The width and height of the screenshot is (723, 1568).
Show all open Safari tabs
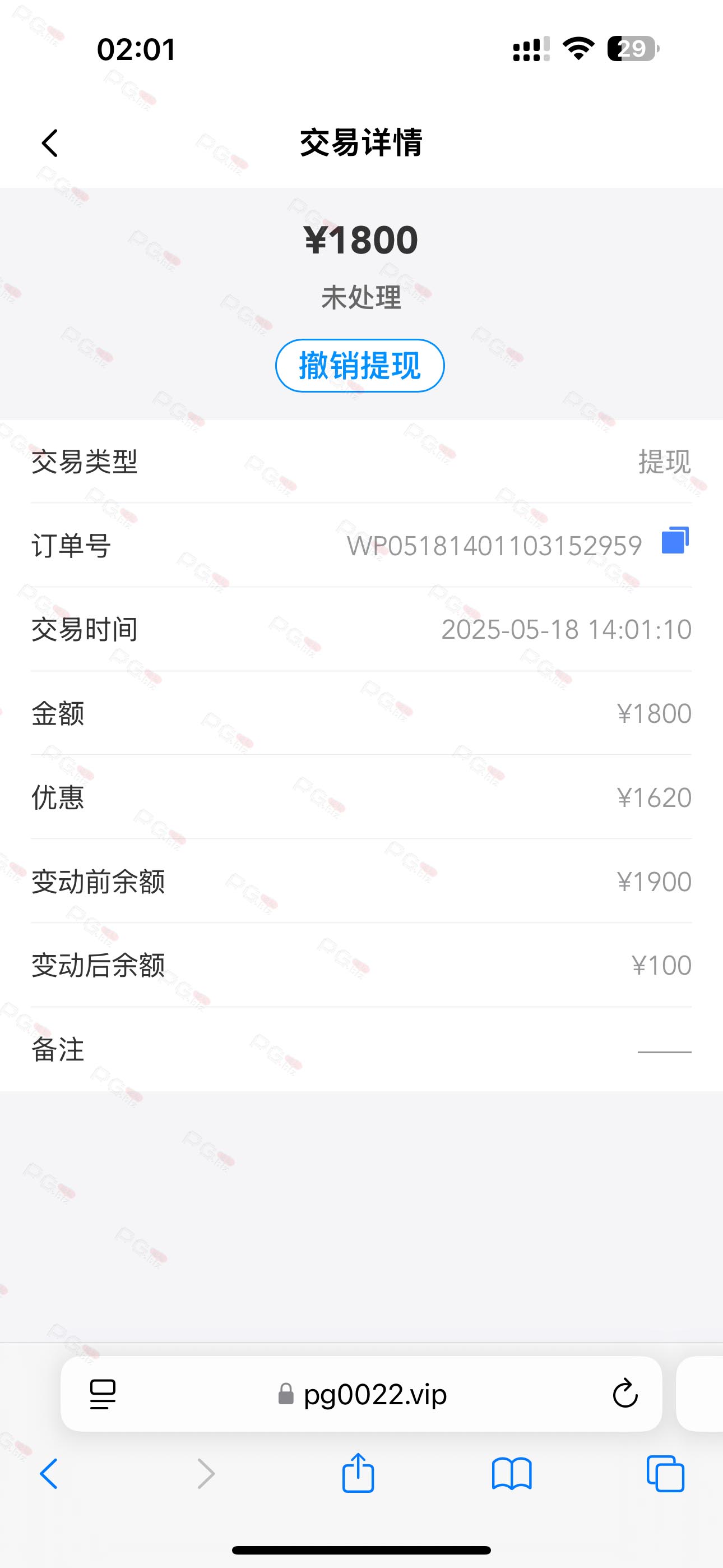[665, 1474]
